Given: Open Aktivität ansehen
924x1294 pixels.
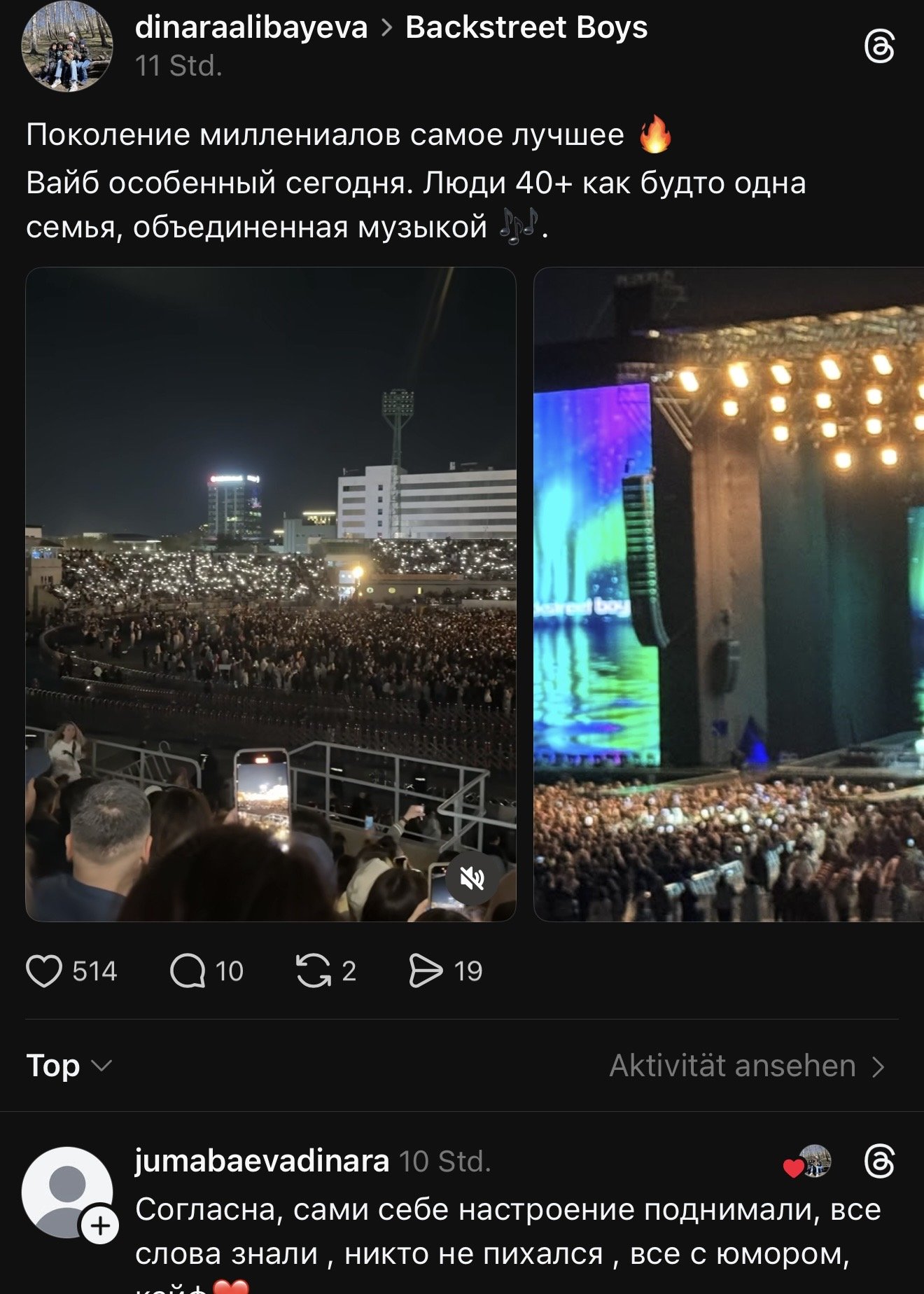Looking at the screenshot, I should coord(746,1066).
